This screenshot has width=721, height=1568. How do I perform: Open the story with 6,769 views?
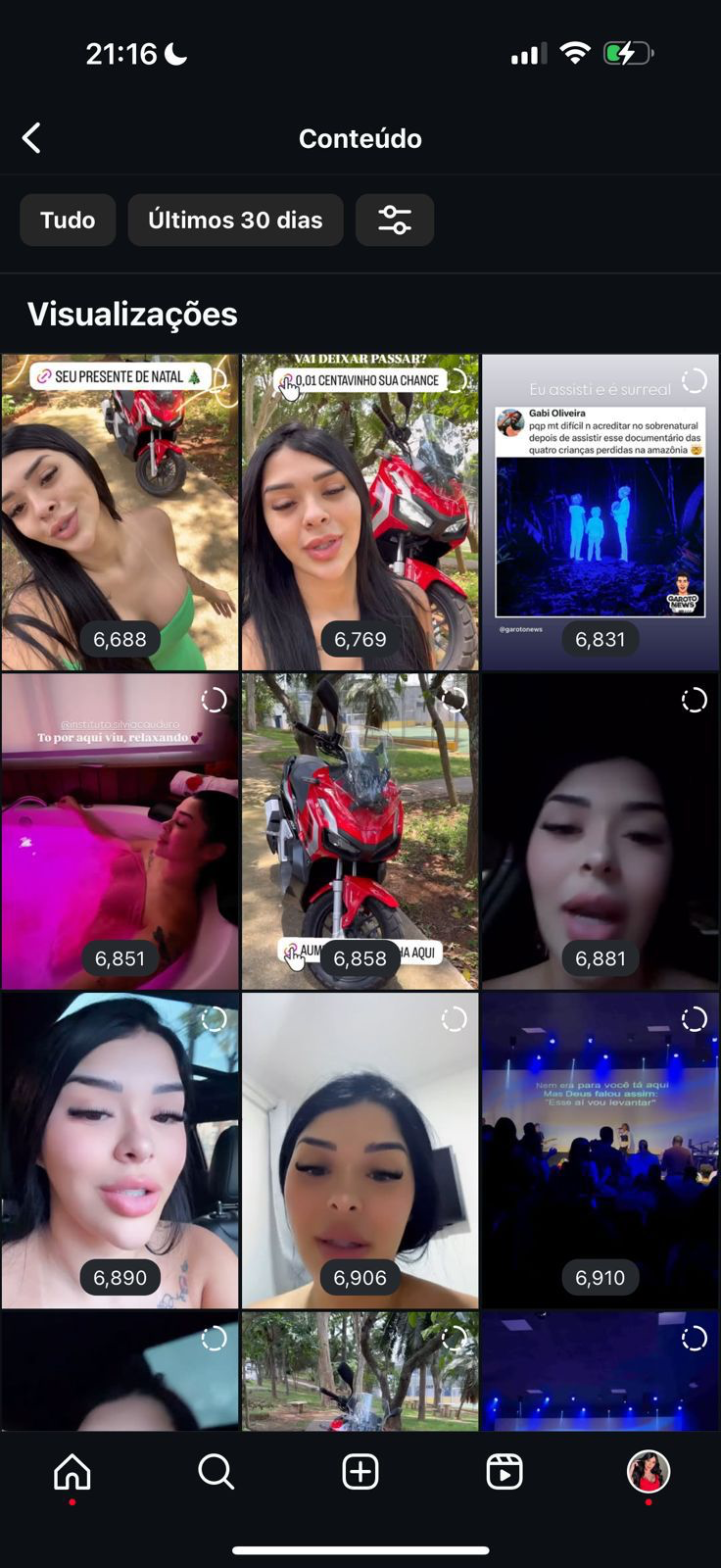pos(360,512)
